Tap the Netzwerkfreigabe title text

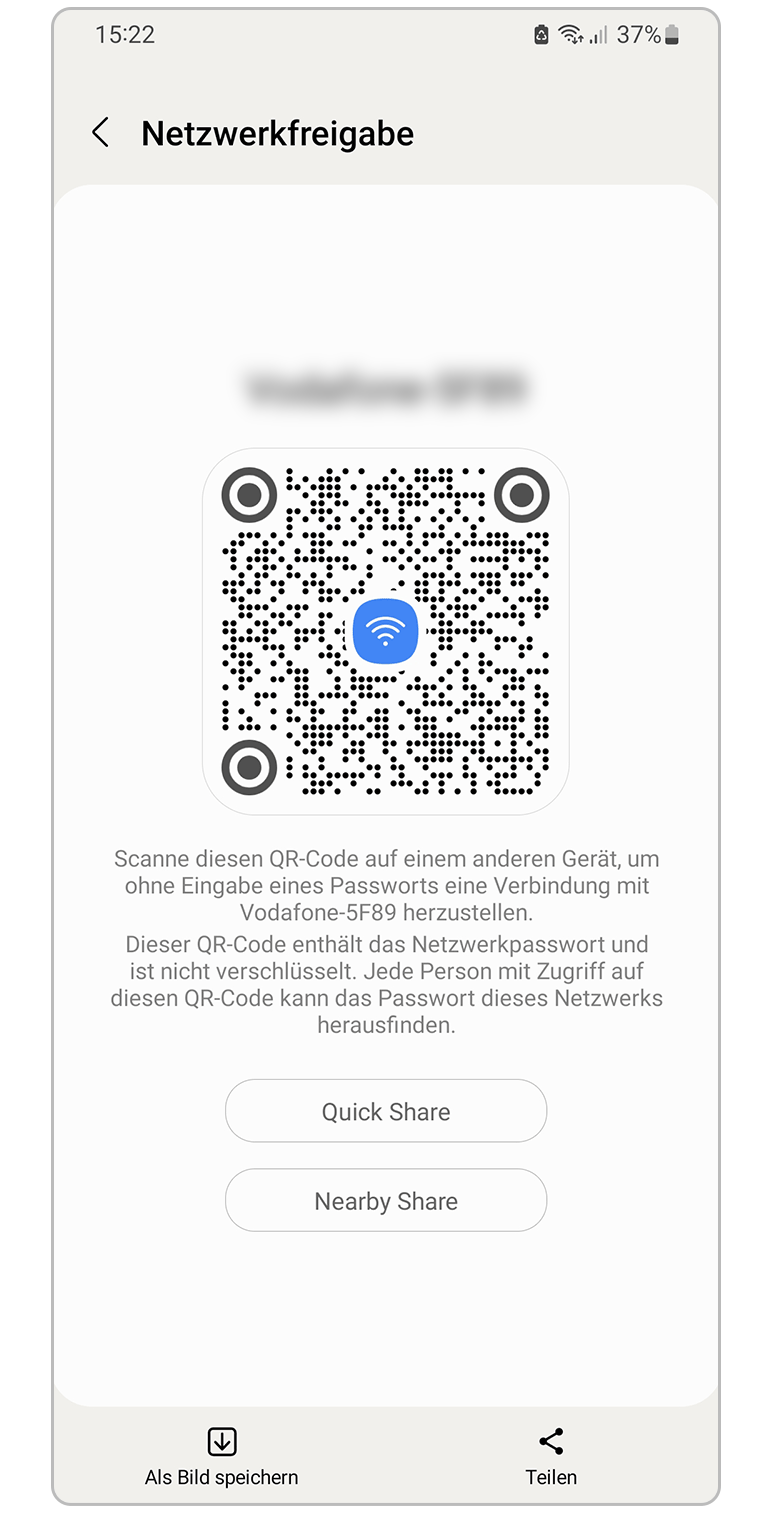(x=279, y=133)
